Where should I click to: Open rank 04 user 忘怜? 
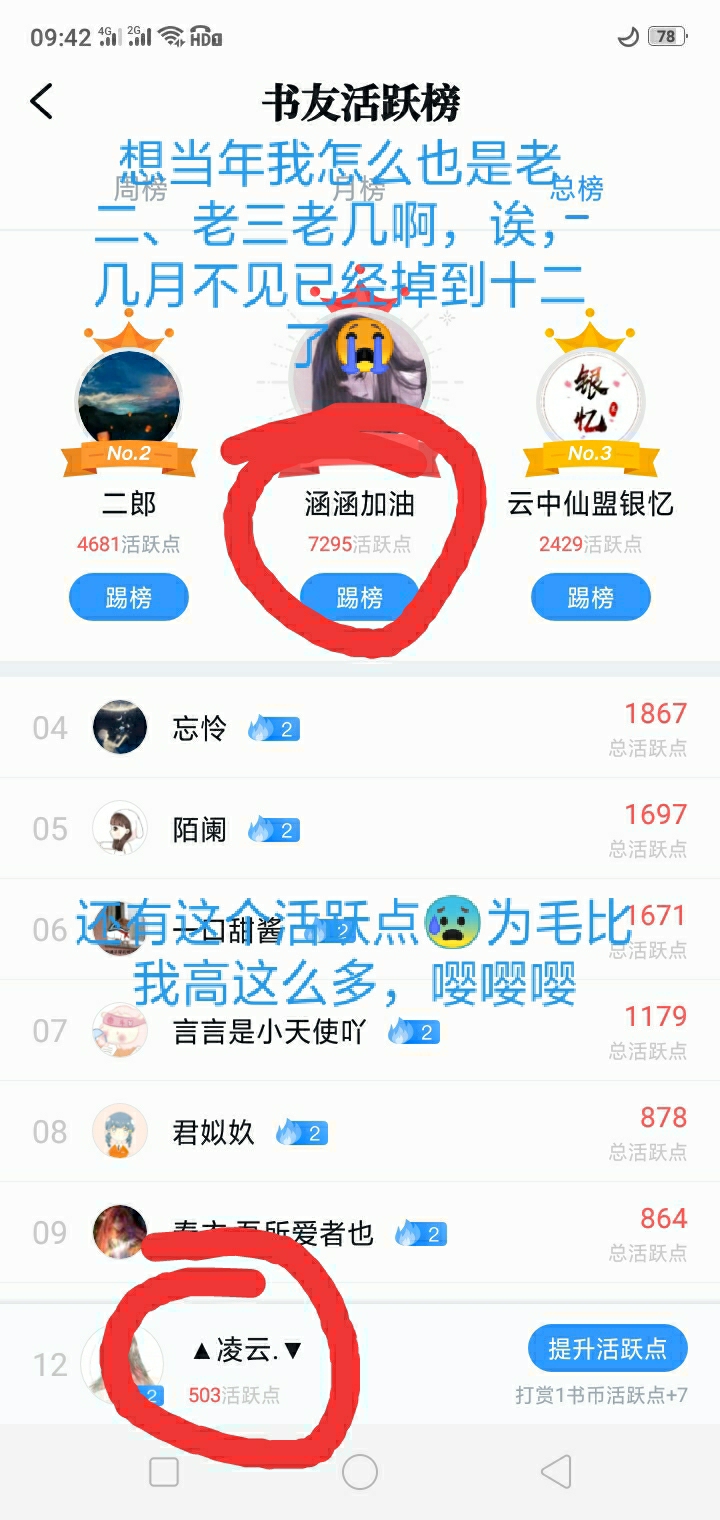360,728
